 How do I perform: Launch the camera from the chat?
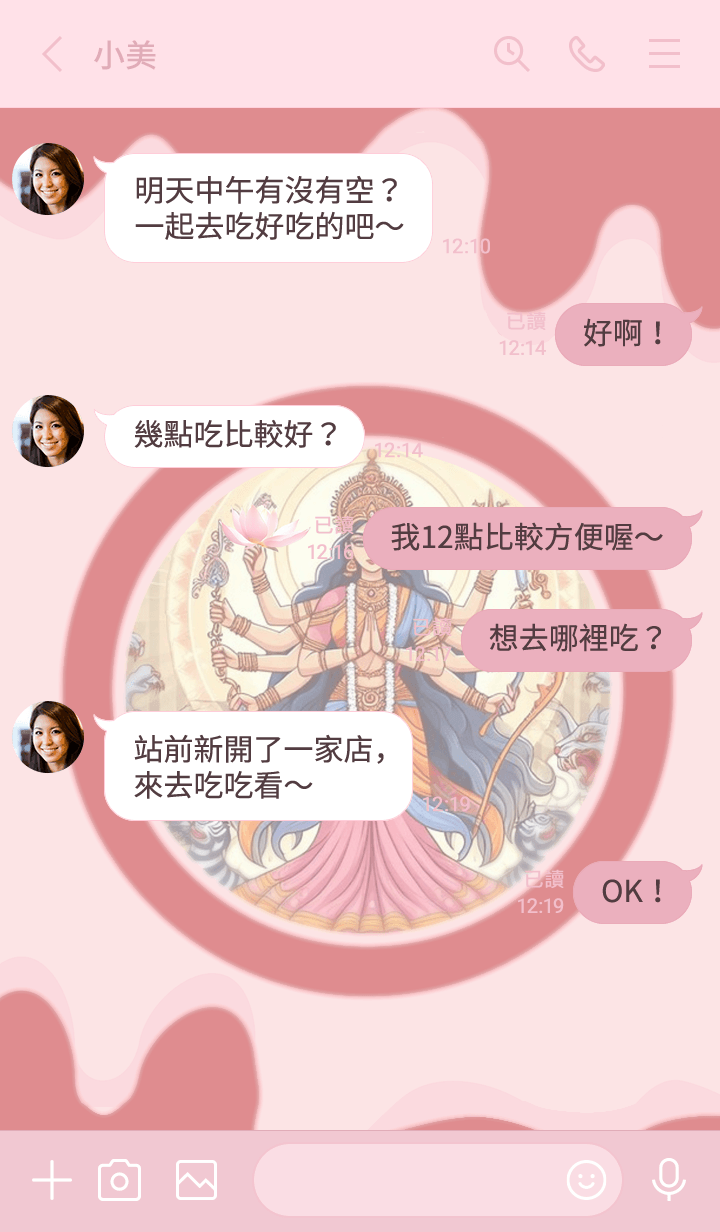120,1181
